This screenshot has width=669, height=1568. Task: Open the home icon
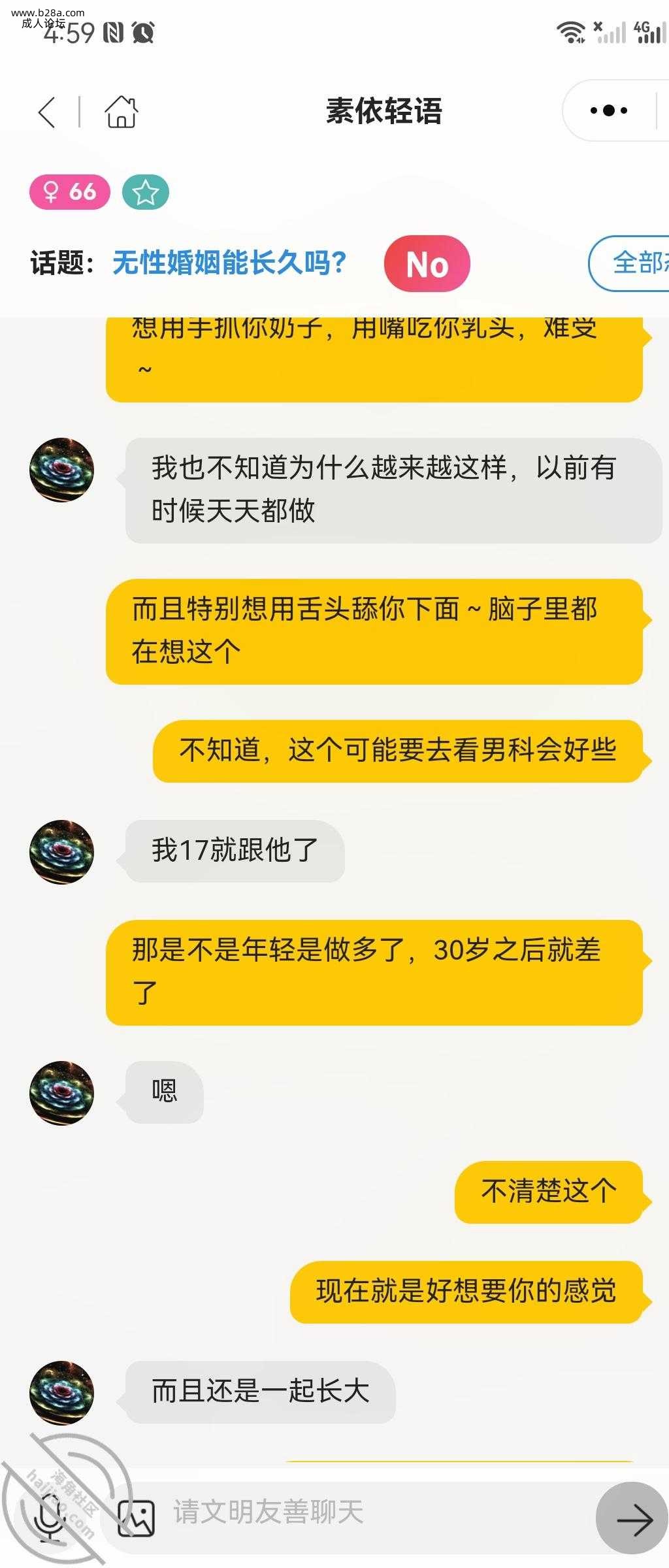pyautogui.click(x=121, y=112)
